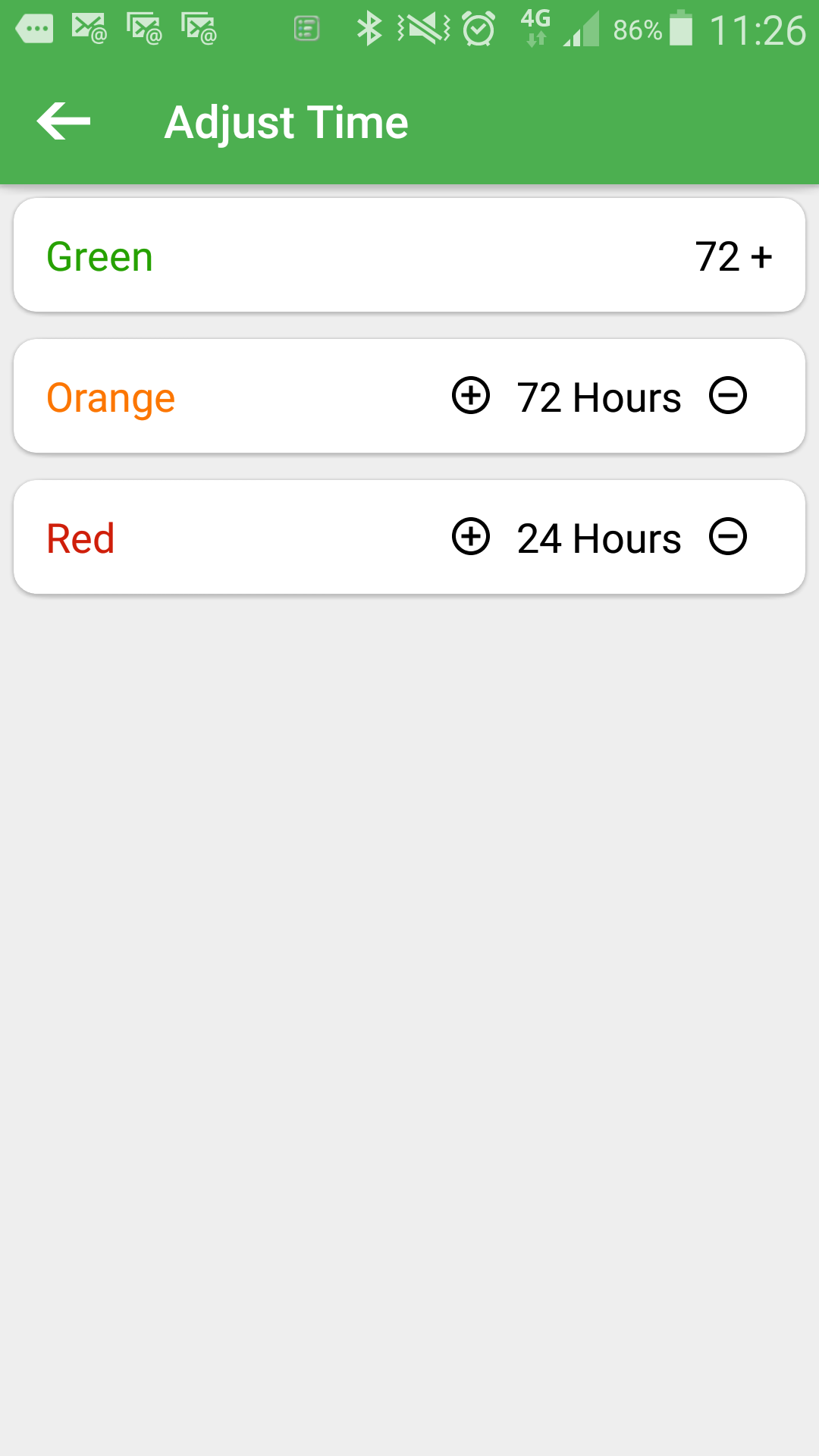
Task: Go back from Adjust Time
Action: 64,121
